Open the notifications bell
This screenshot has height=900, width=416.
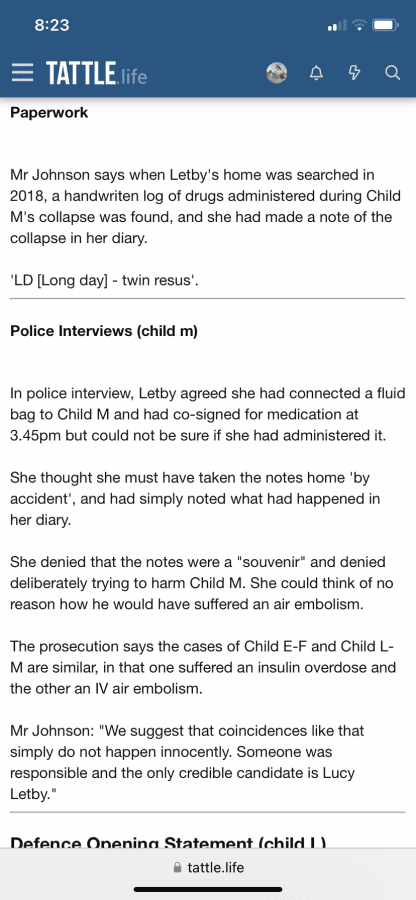point(316,73)
